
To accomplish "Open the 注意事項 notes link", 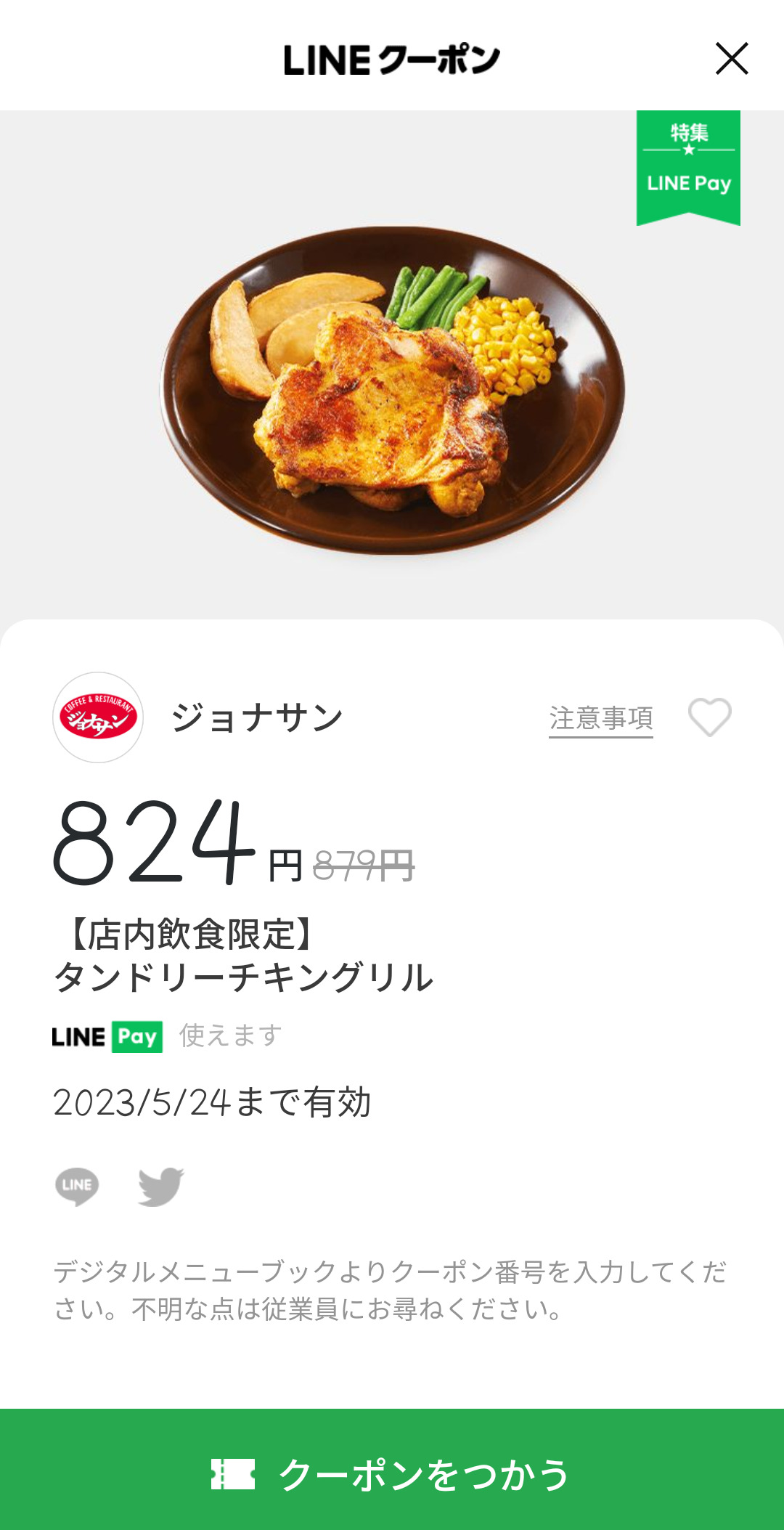I will (x=600, y=718).
